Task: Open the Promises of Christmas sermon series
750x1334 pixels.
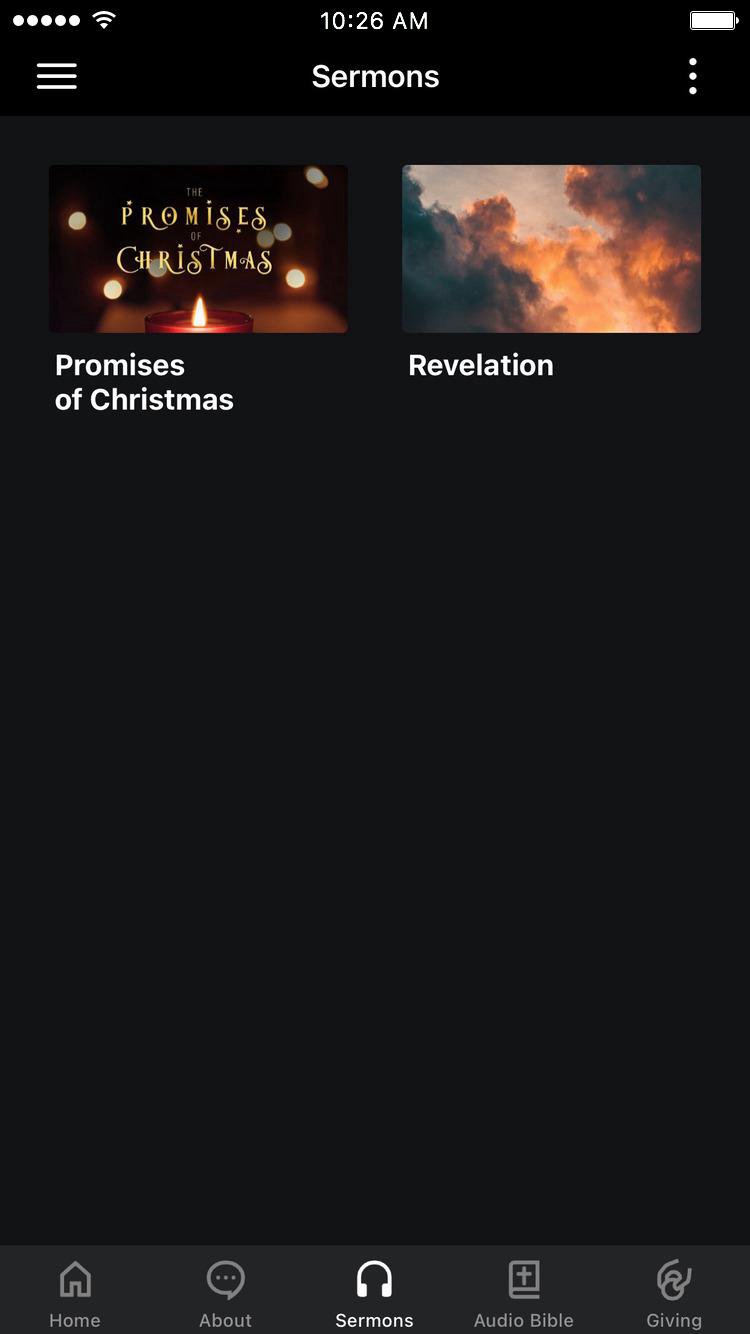Action: 198,249
